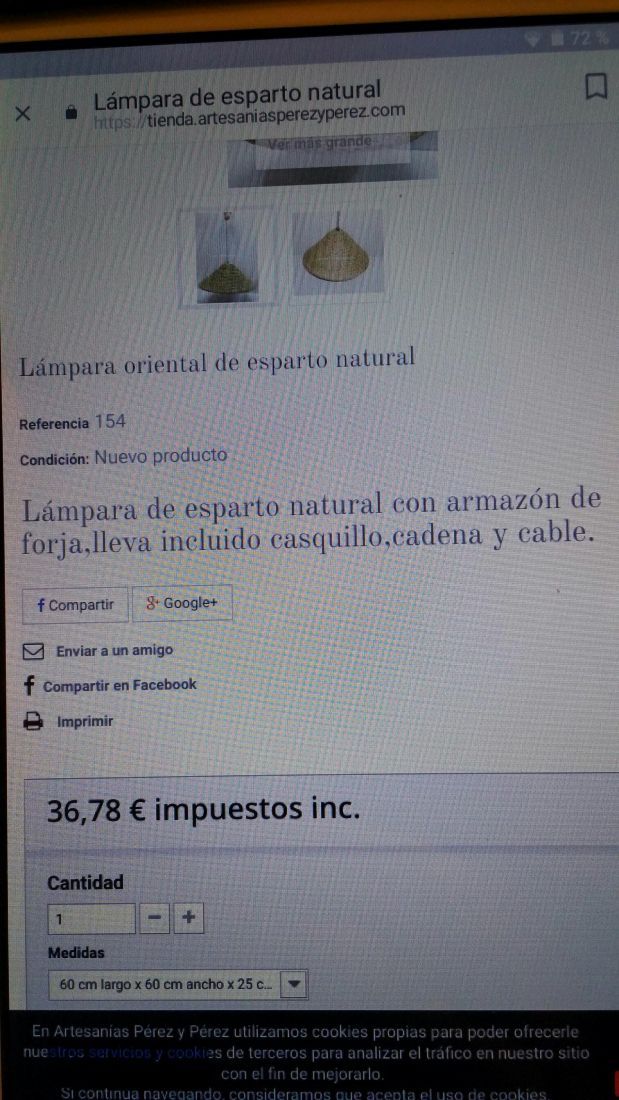Decrease quantity with the minus button

coord(155,918)
